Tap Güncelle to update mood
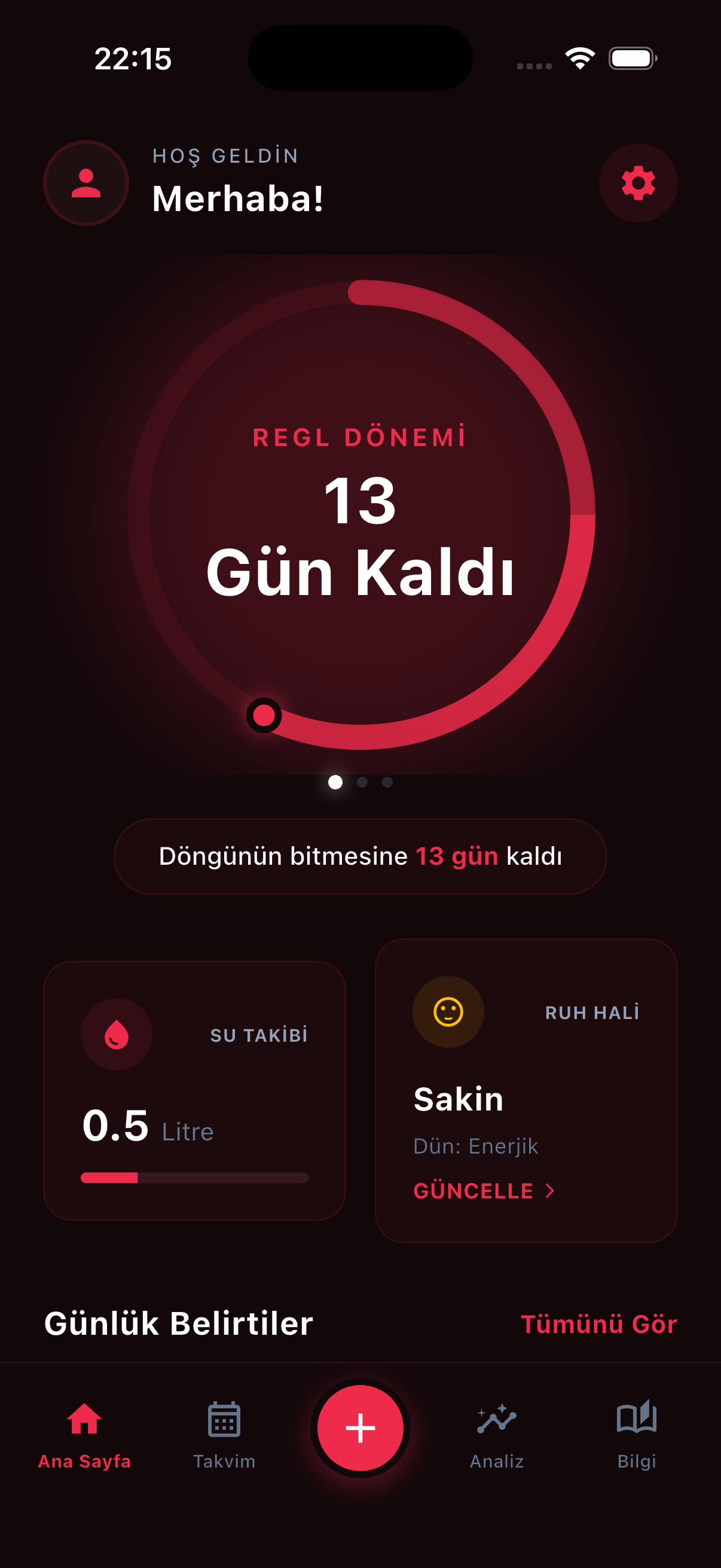Image resolution: width=721 pixels, height=1568 pixels. pyautogui.click(x=484, y=1191)
